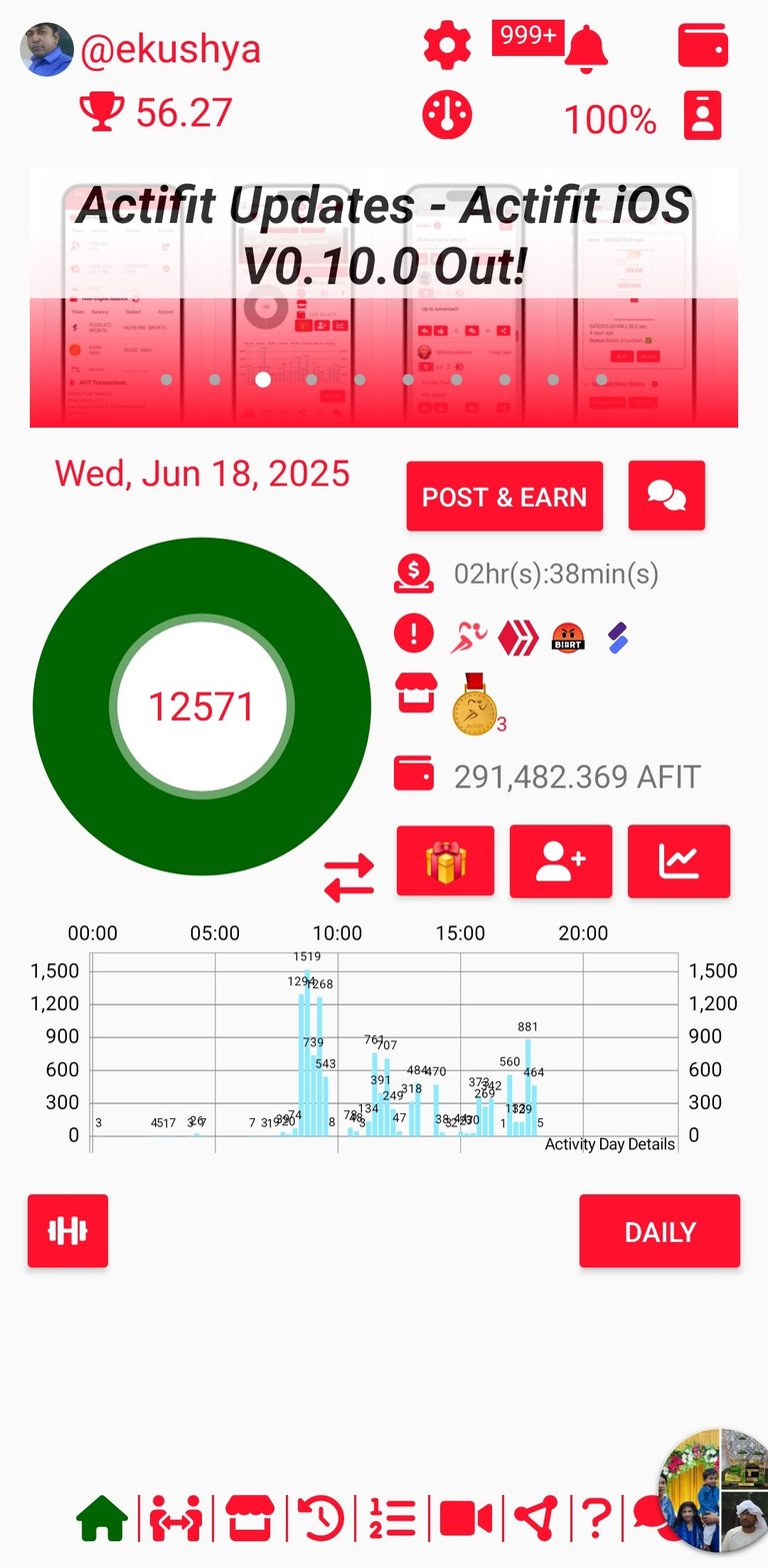
Task: Open the market shop tab in bottom bar
Action: [x=249, y=1519]
